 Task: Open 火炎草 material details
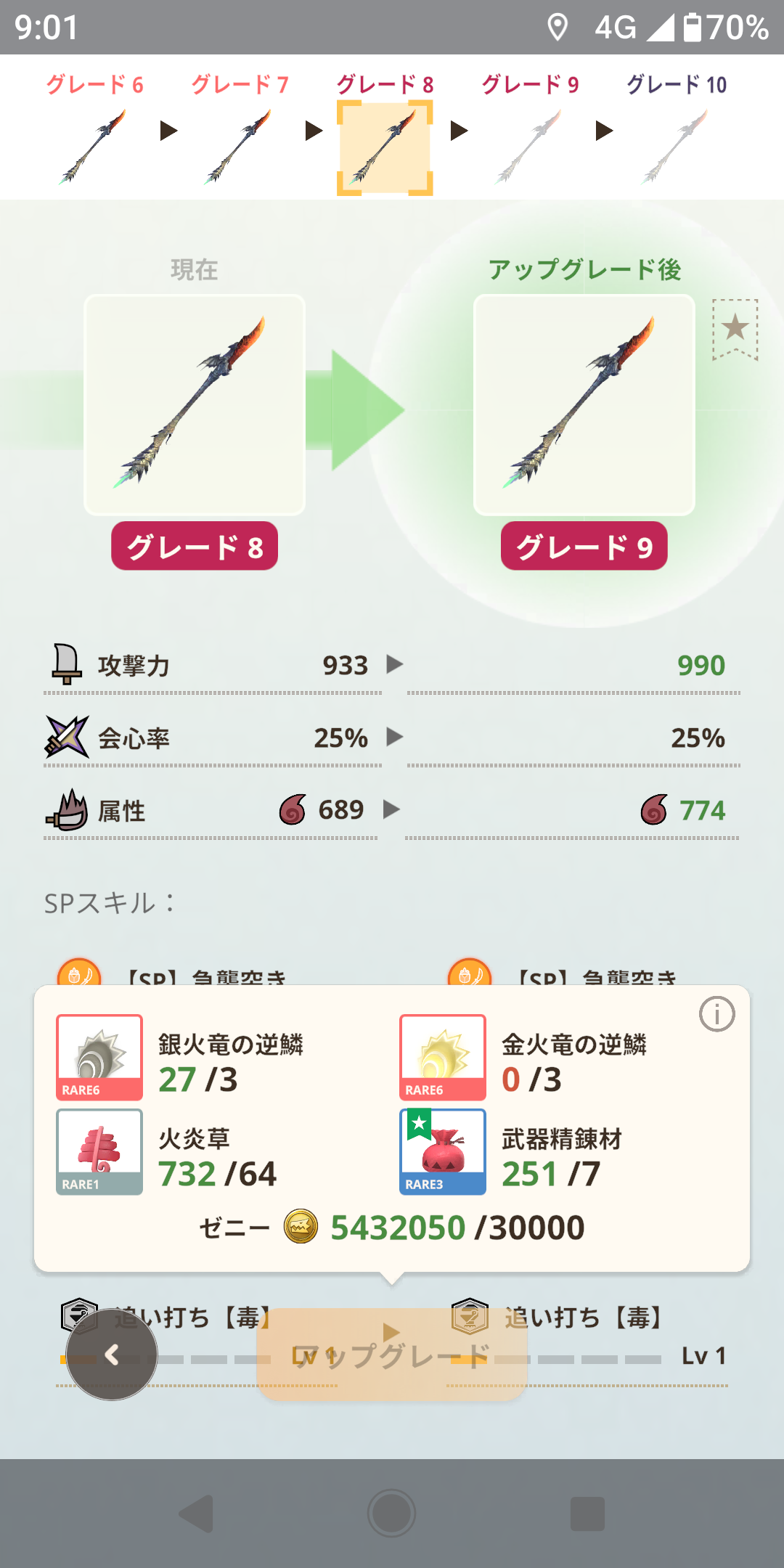click(99, 1152)
